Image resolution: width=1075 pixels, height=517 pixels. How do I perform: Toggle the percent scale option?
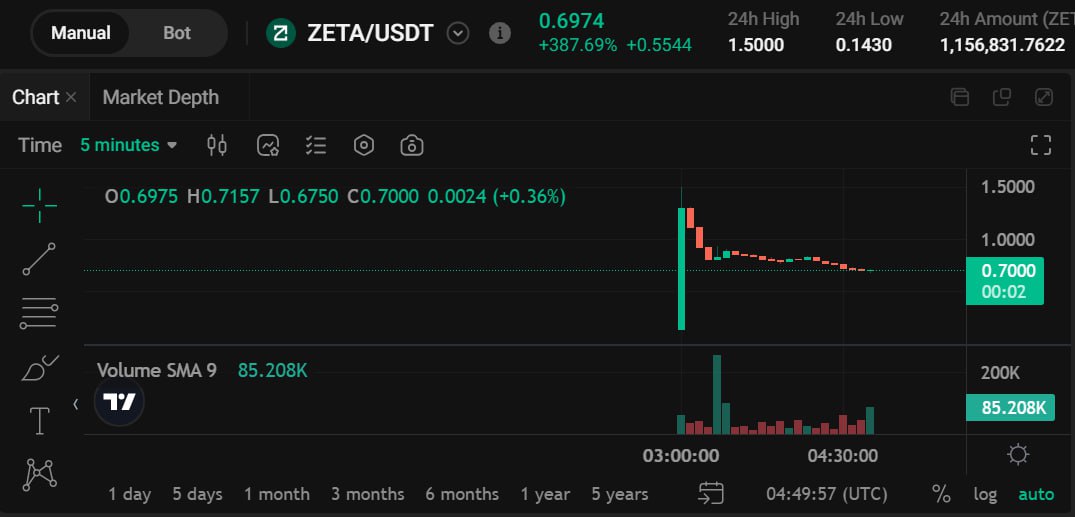(x=940, y=494)
